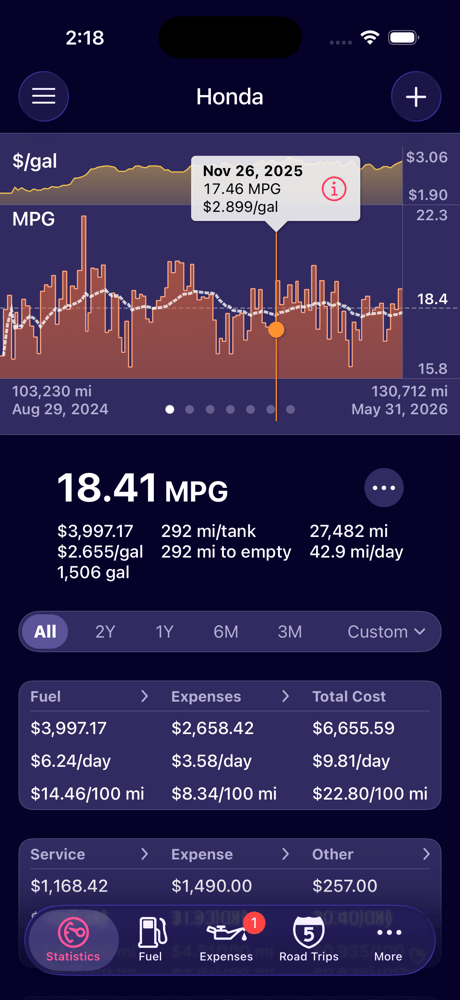Image resolution: width=460 pixels, height=1000 pixels.
Task: Open the More tab
Action: [x=388, y=939]
